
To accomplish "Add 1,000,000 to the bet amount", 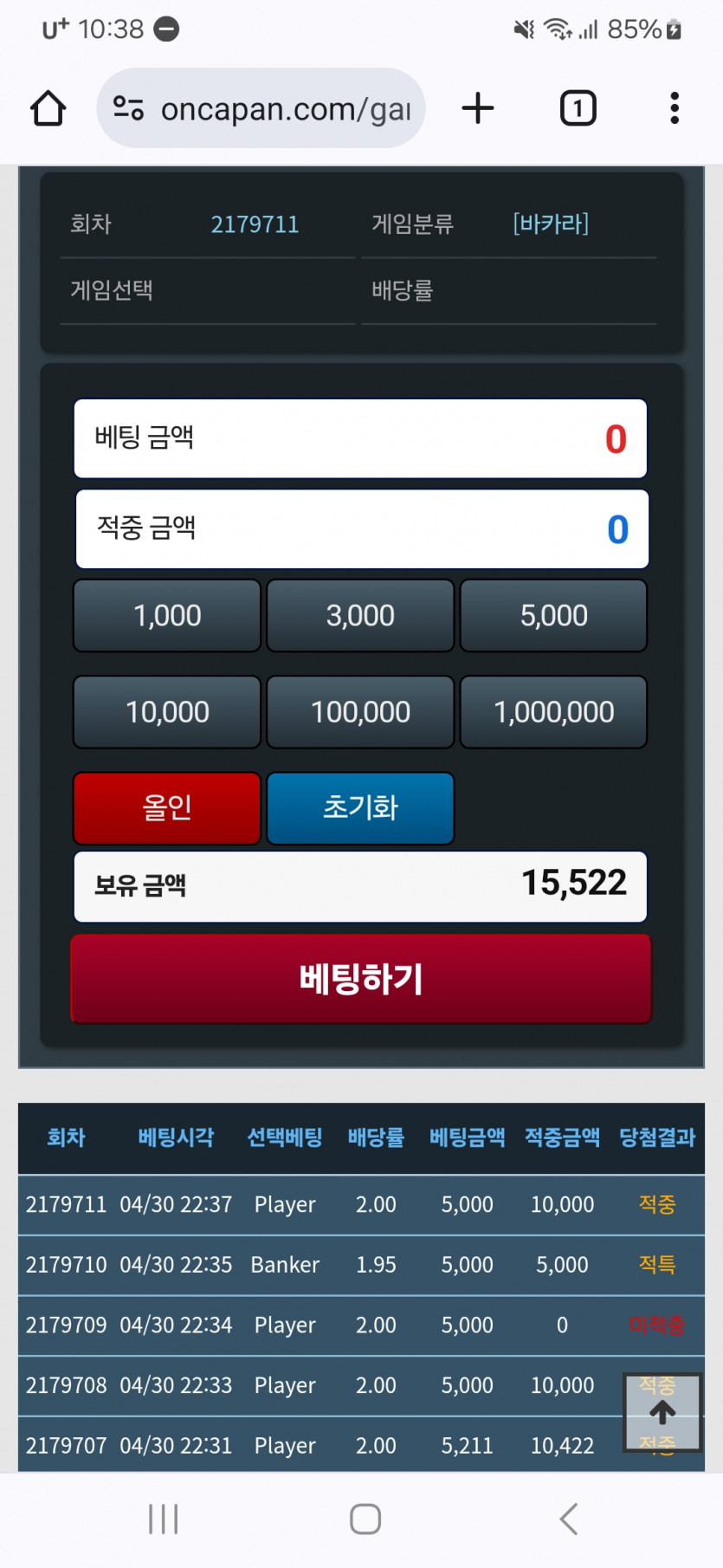I will [x=553, y=712].
